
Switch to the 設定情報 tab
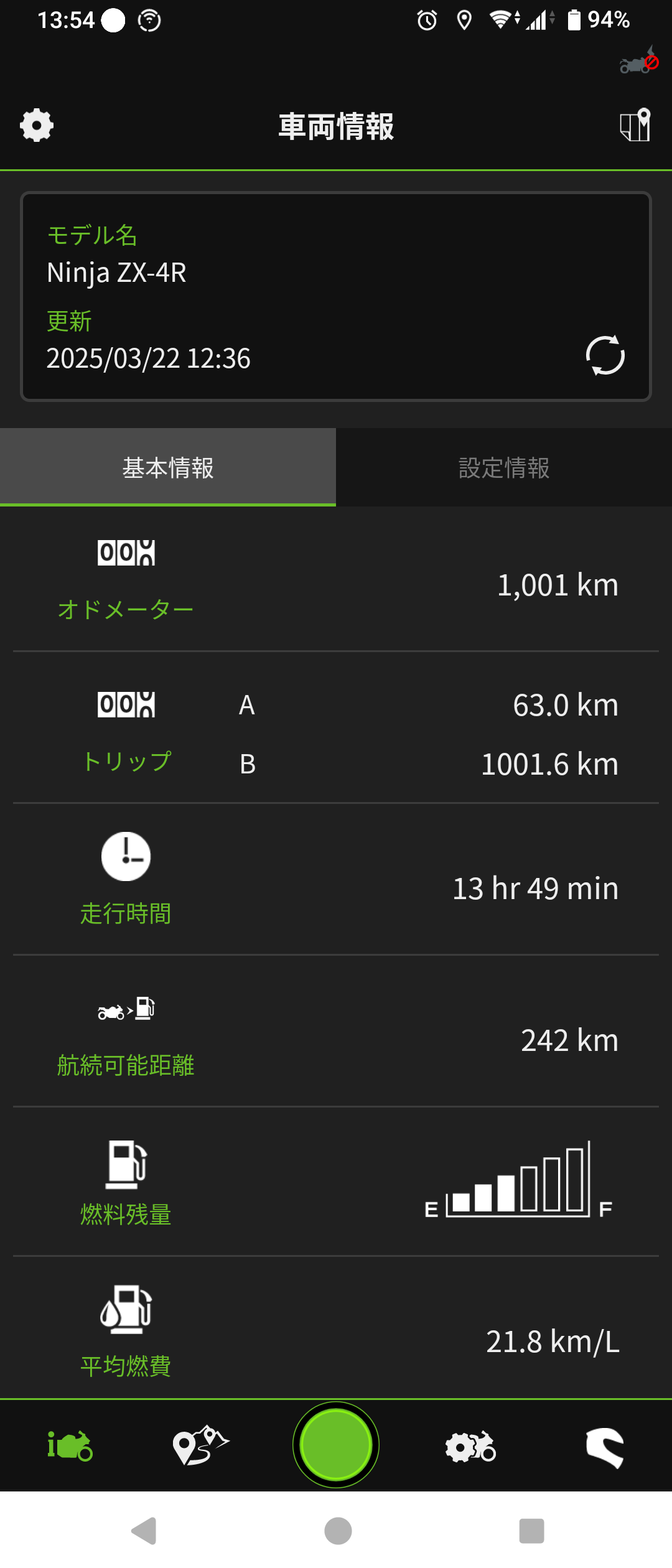tap(504, 468)
